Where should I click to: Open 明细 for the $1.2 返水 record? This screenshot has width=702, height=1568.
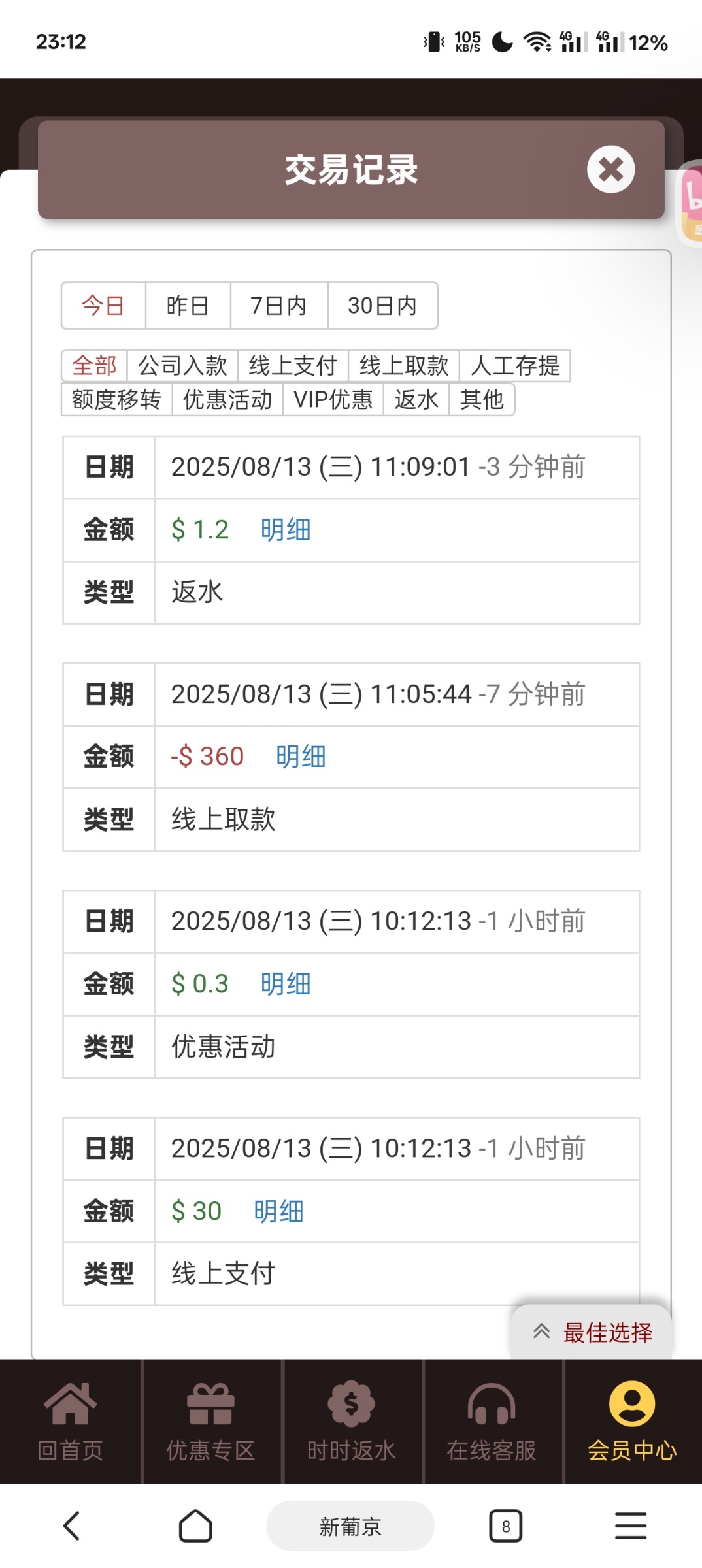pos(286,530)
